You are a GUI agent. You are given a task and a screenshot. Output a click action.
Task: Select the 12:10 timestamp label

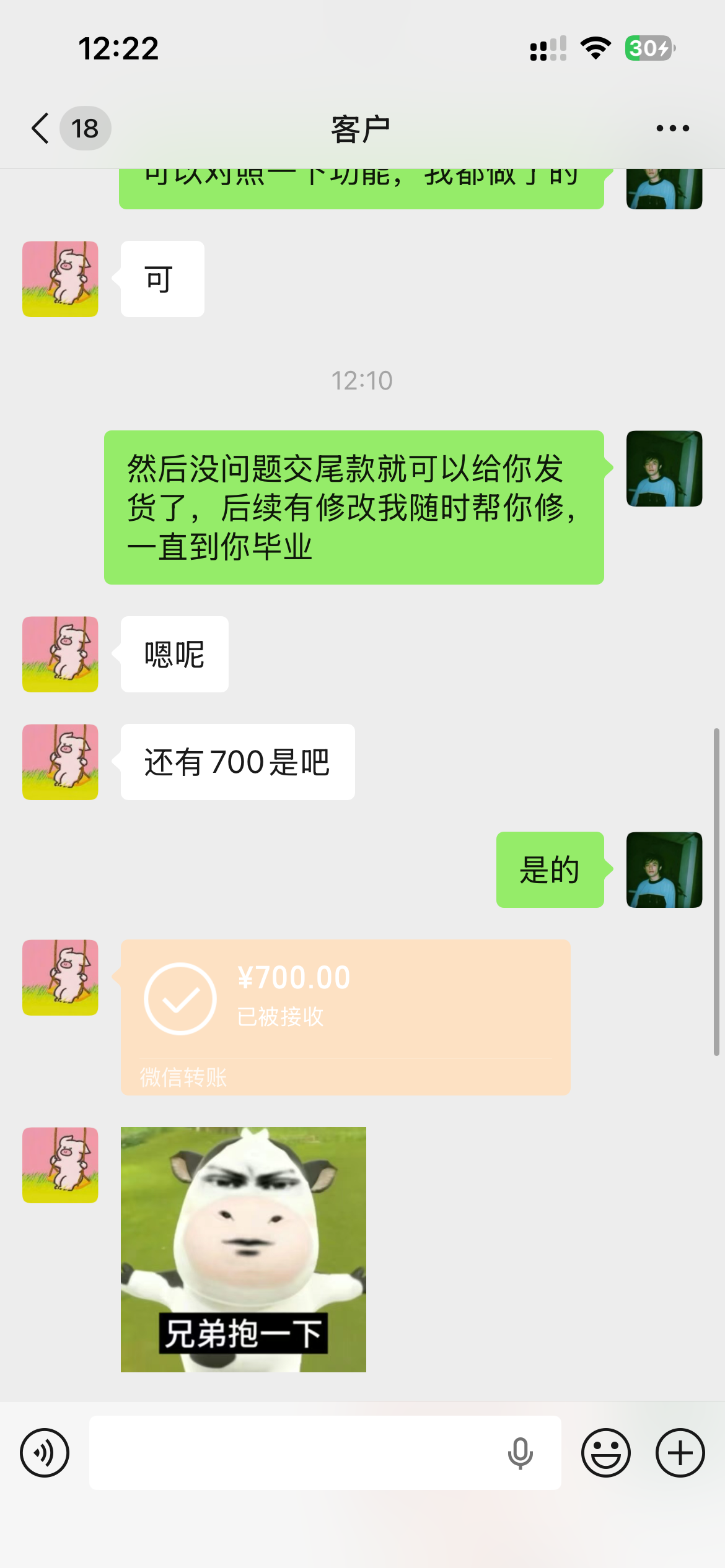click(x=362, y=381)
